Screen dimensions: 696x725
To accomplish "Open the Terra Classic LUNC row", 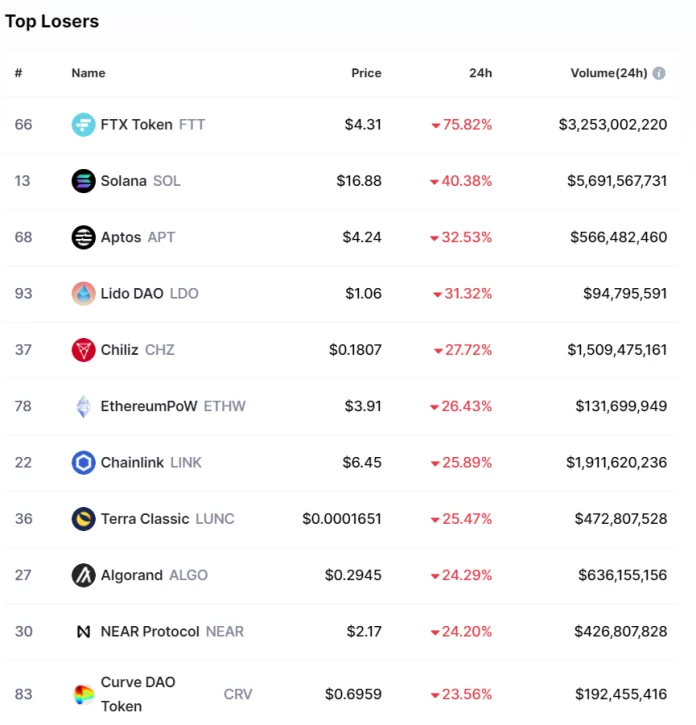I will coord(144,518).
